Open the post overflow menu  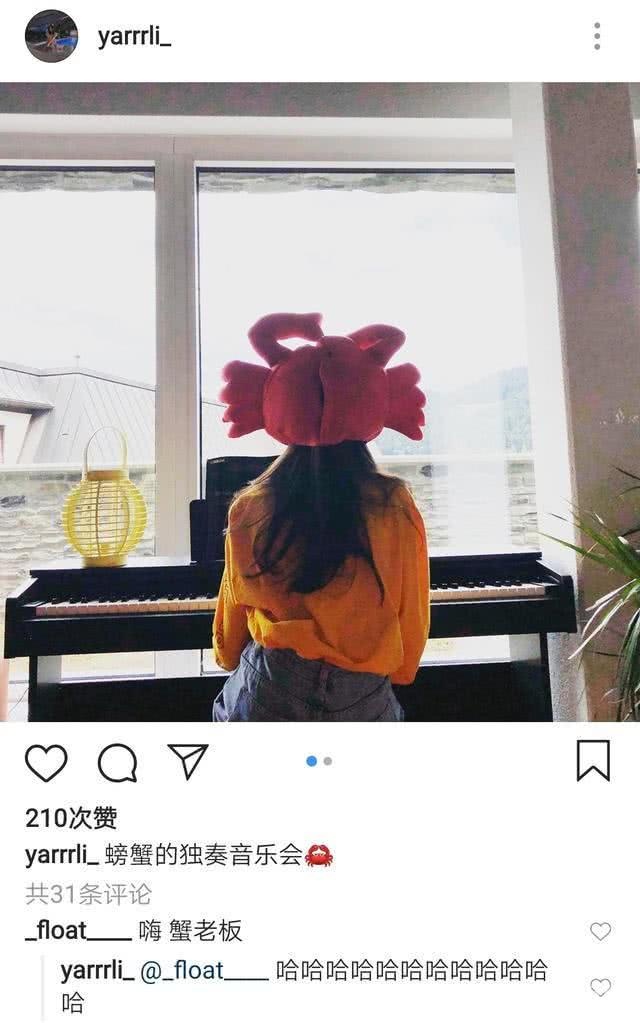(x=597, y=37)
